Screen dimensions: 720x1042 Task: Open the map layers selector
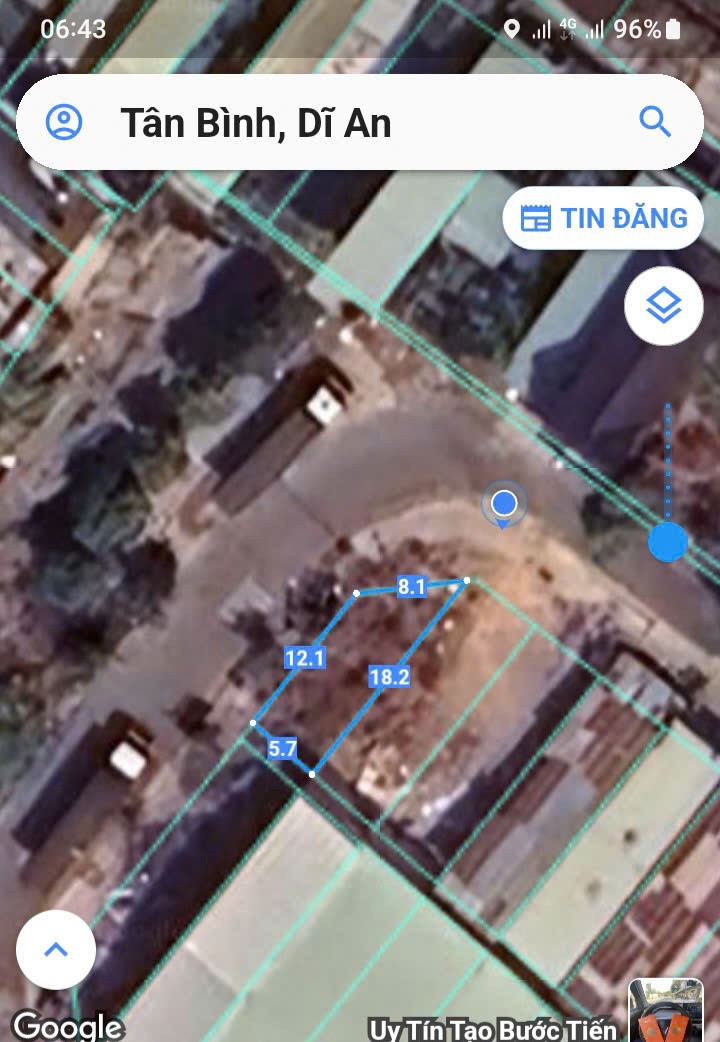pyautogui.click(x=664, y=307)
